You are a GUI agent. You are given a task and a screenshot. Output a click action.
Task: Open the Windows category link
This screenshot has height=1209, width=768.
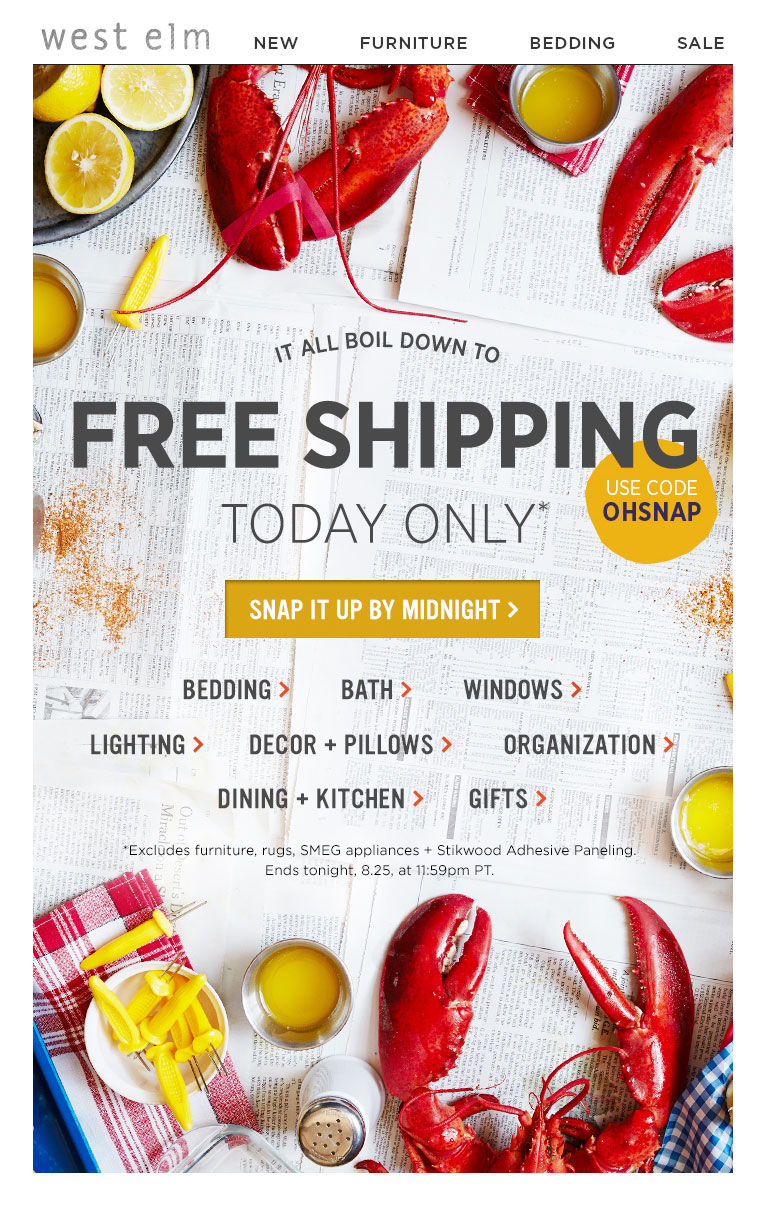522,690
